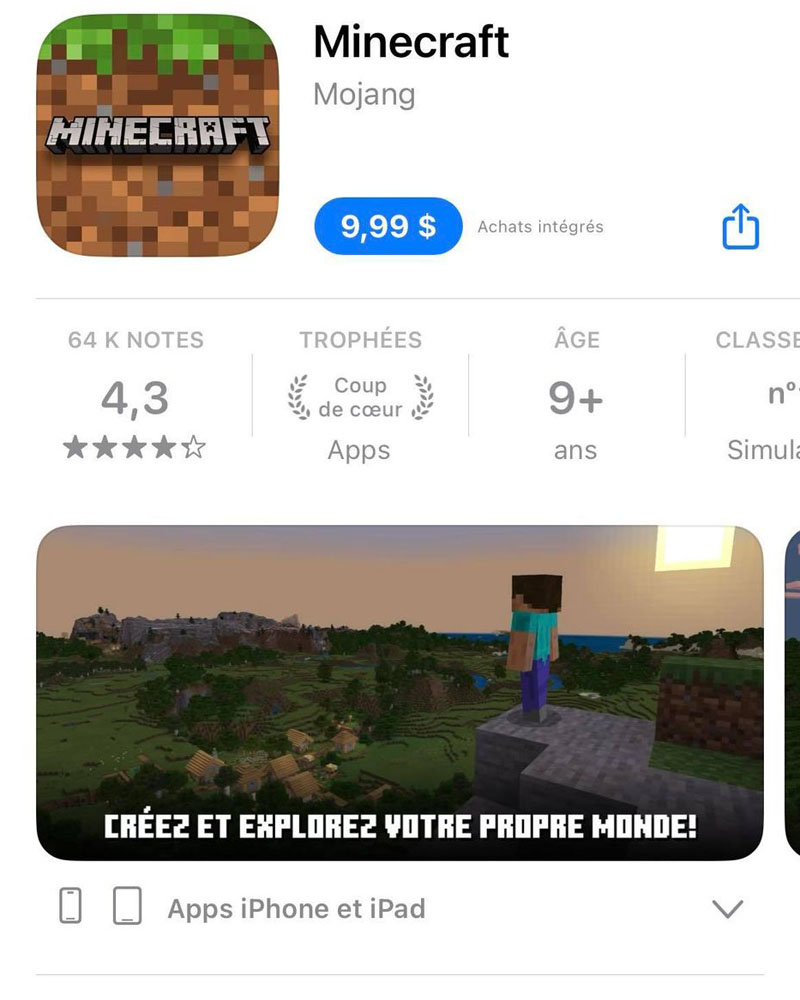This screenshot has width=800, height=1000.
Task: Open the 64 K notes ratings section
Action: pos(136,397)
